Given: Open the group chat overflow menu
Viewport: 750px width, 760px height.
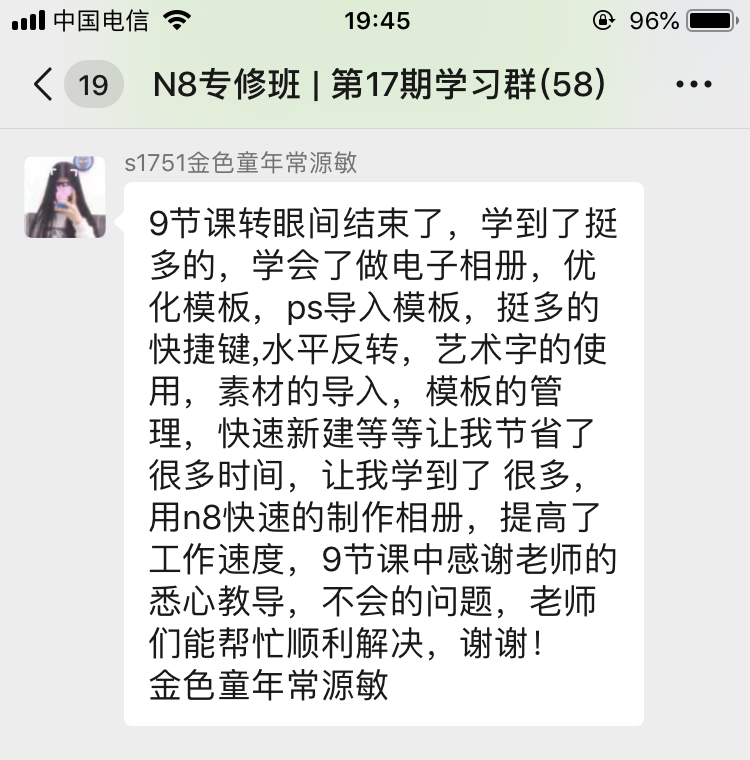Looking at the screenshot, I should click(694, 85).
